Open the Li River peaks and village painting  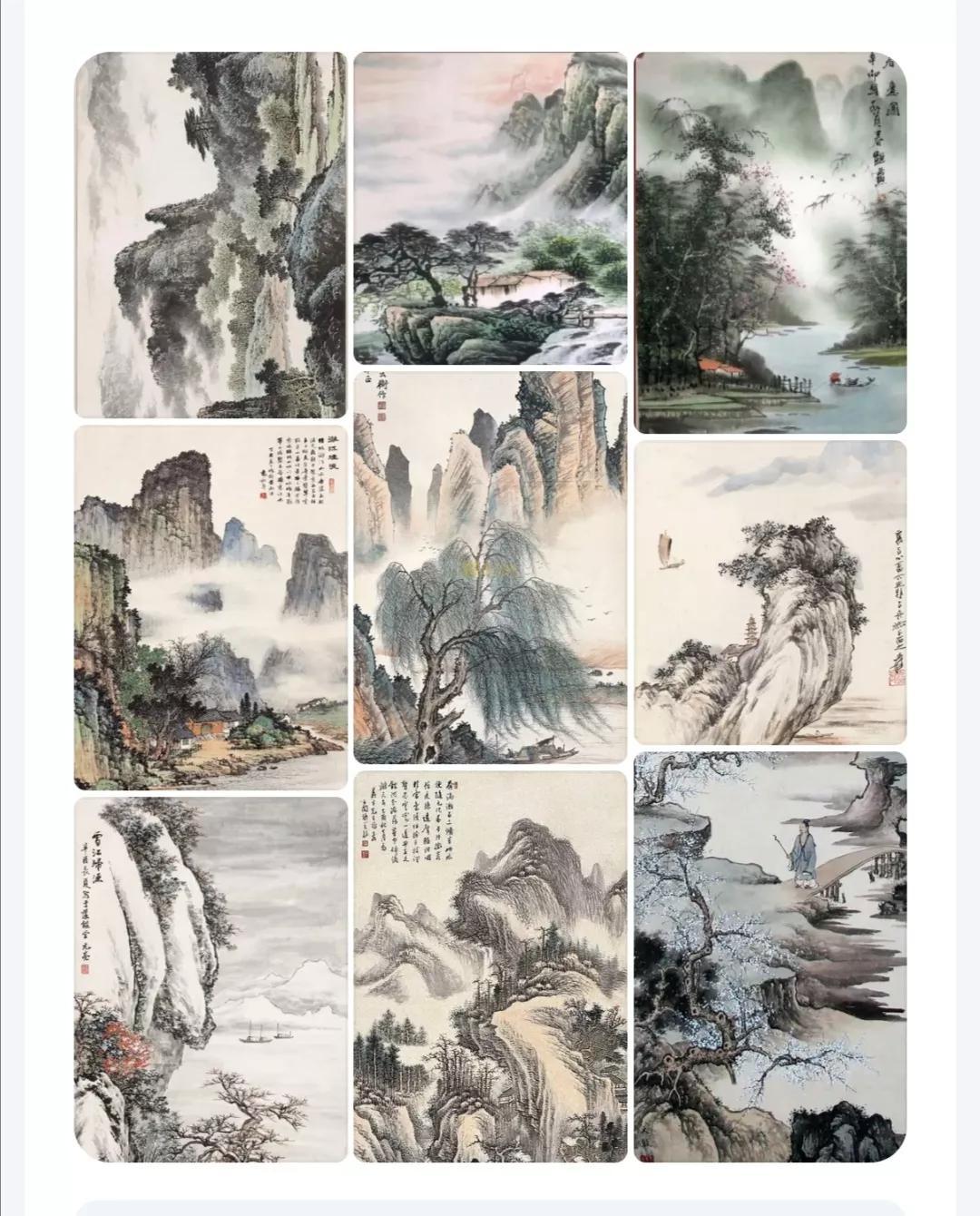pos(211,607)
